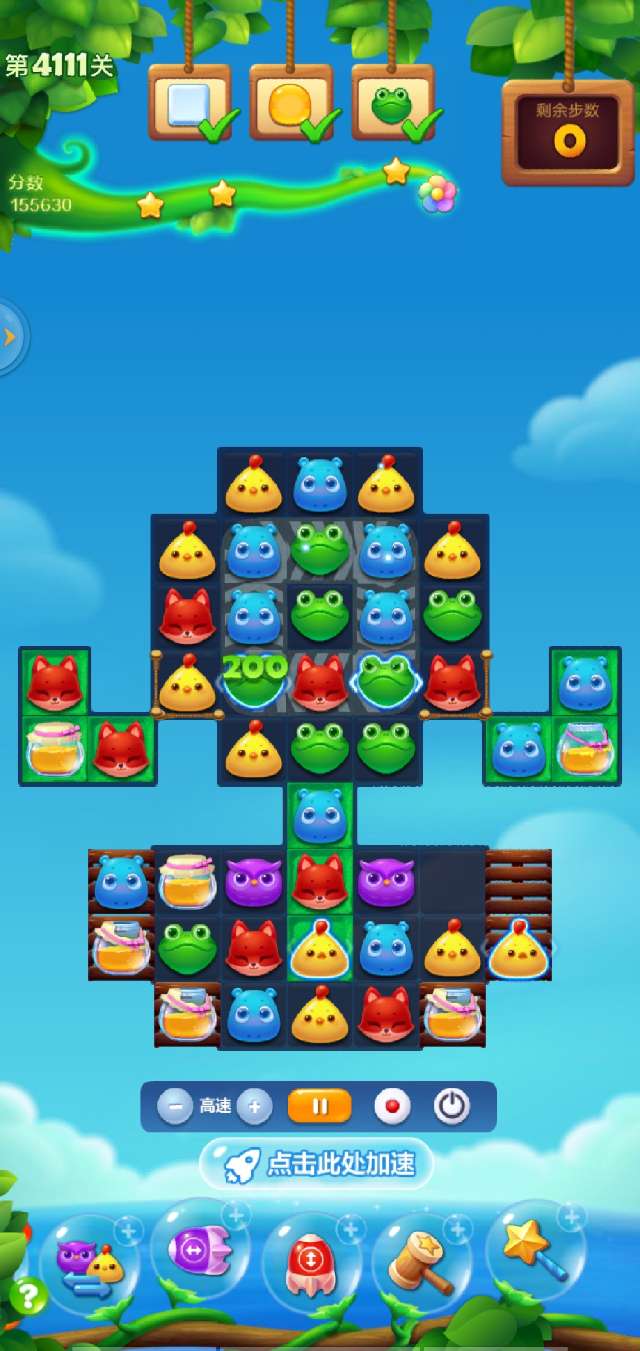Select the horizontal rocket booster
The width and height of the screenshot is (640, 1351).
coord(200,1250)
